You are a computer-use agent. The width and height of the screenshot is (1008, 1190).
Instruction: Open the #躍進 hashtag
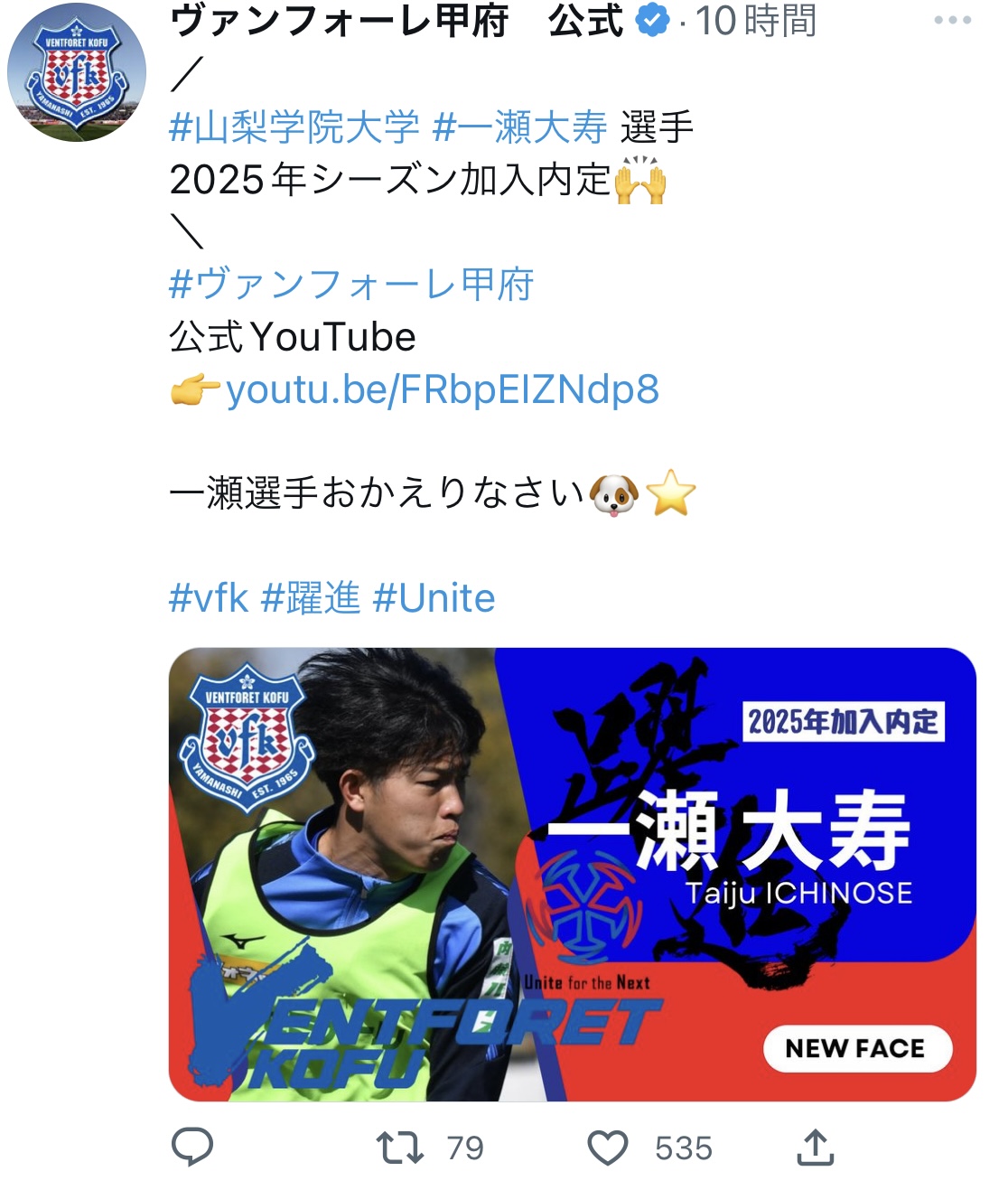[311, 598]
